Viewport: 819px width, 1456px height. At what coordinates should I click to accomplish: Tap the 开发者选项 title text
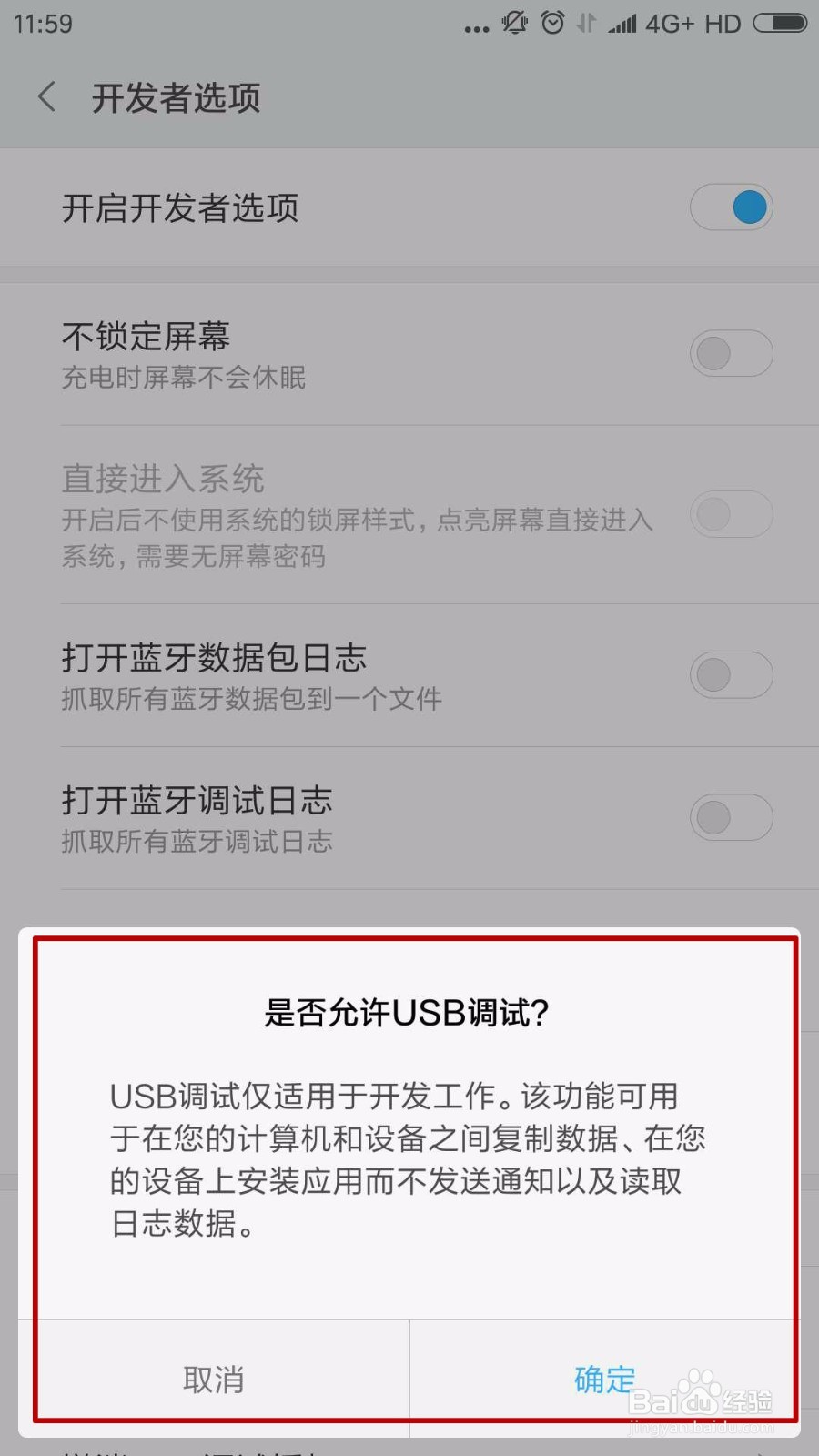tap(178, 97)
